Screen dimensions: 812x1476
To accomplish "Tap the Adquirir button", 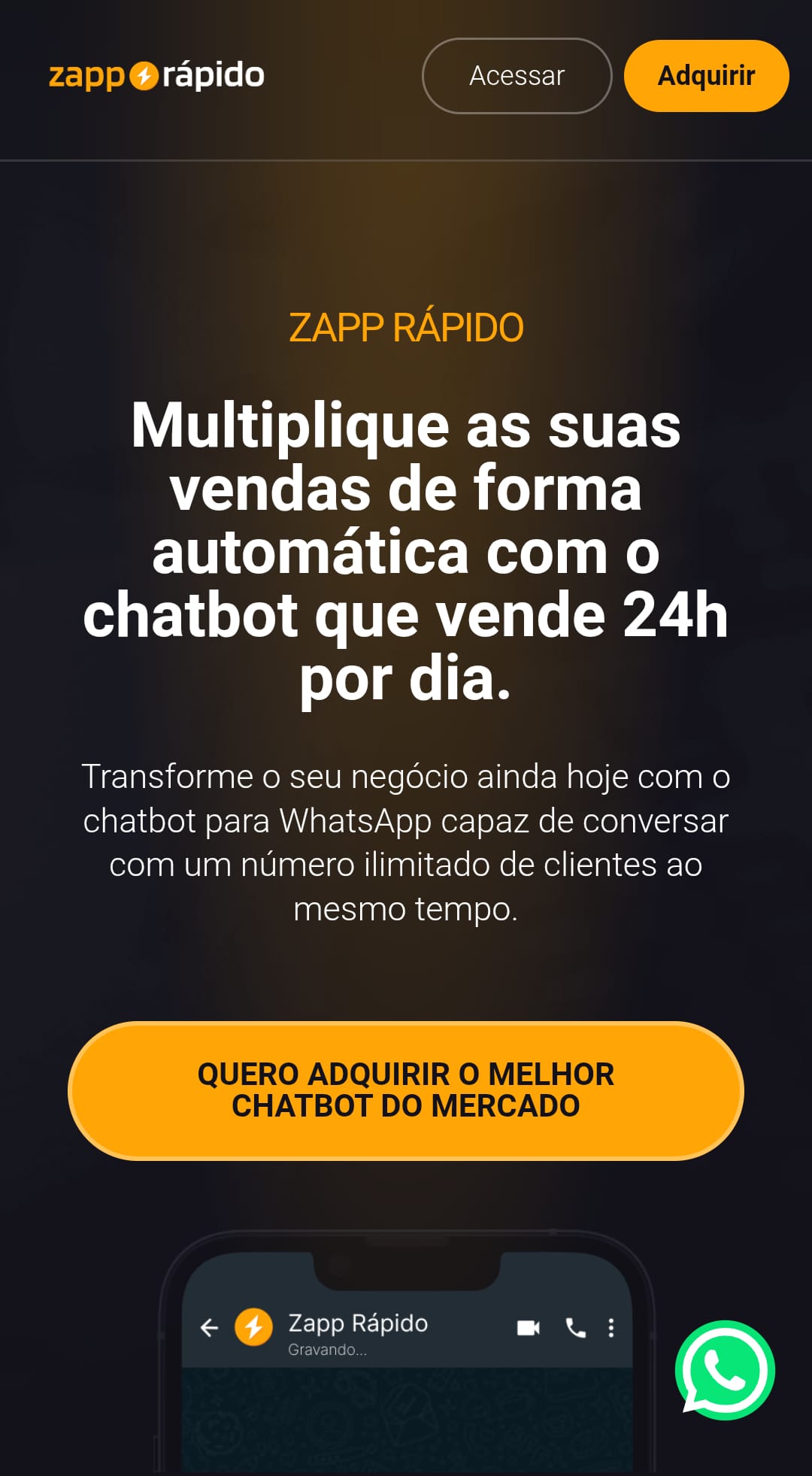I will (706, 76).
